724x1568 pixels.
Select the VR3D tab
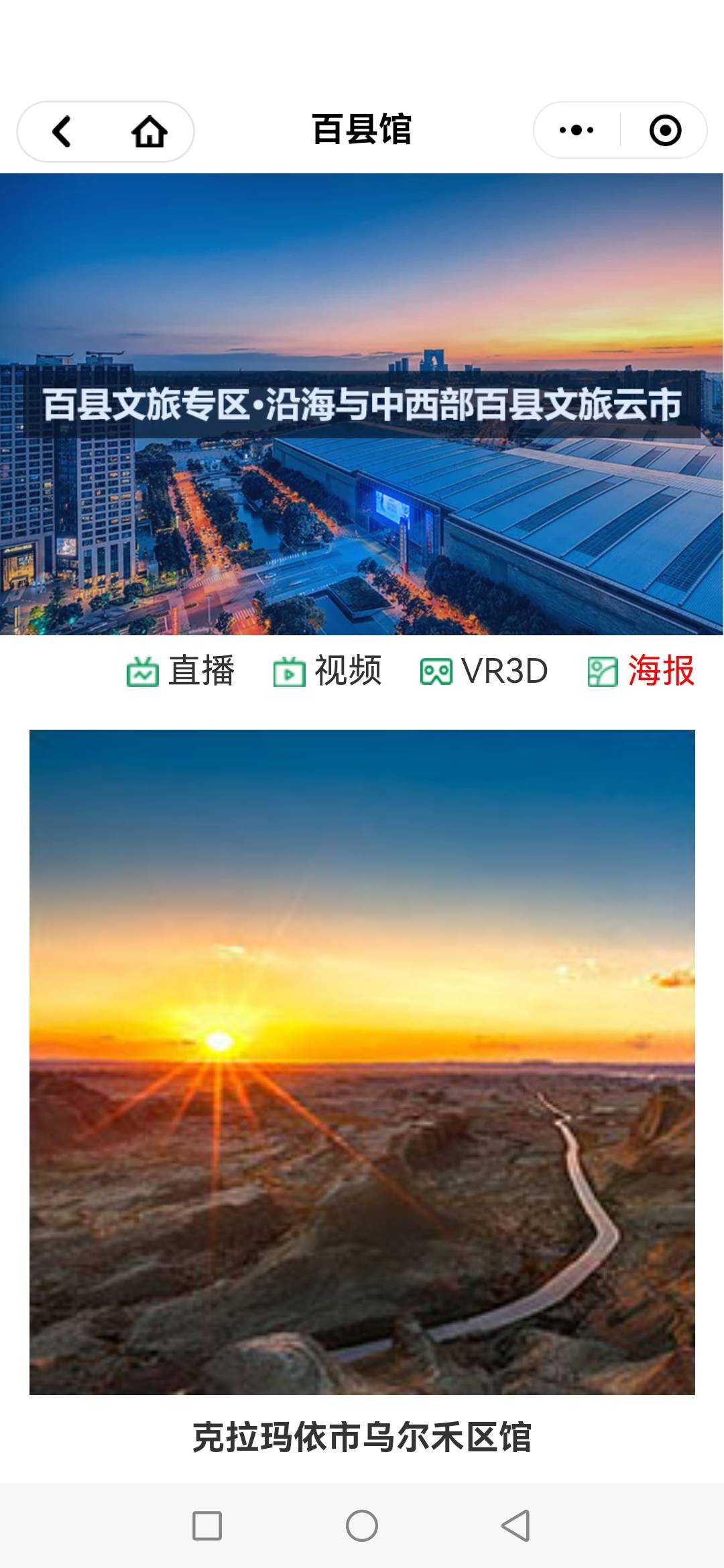484,671
